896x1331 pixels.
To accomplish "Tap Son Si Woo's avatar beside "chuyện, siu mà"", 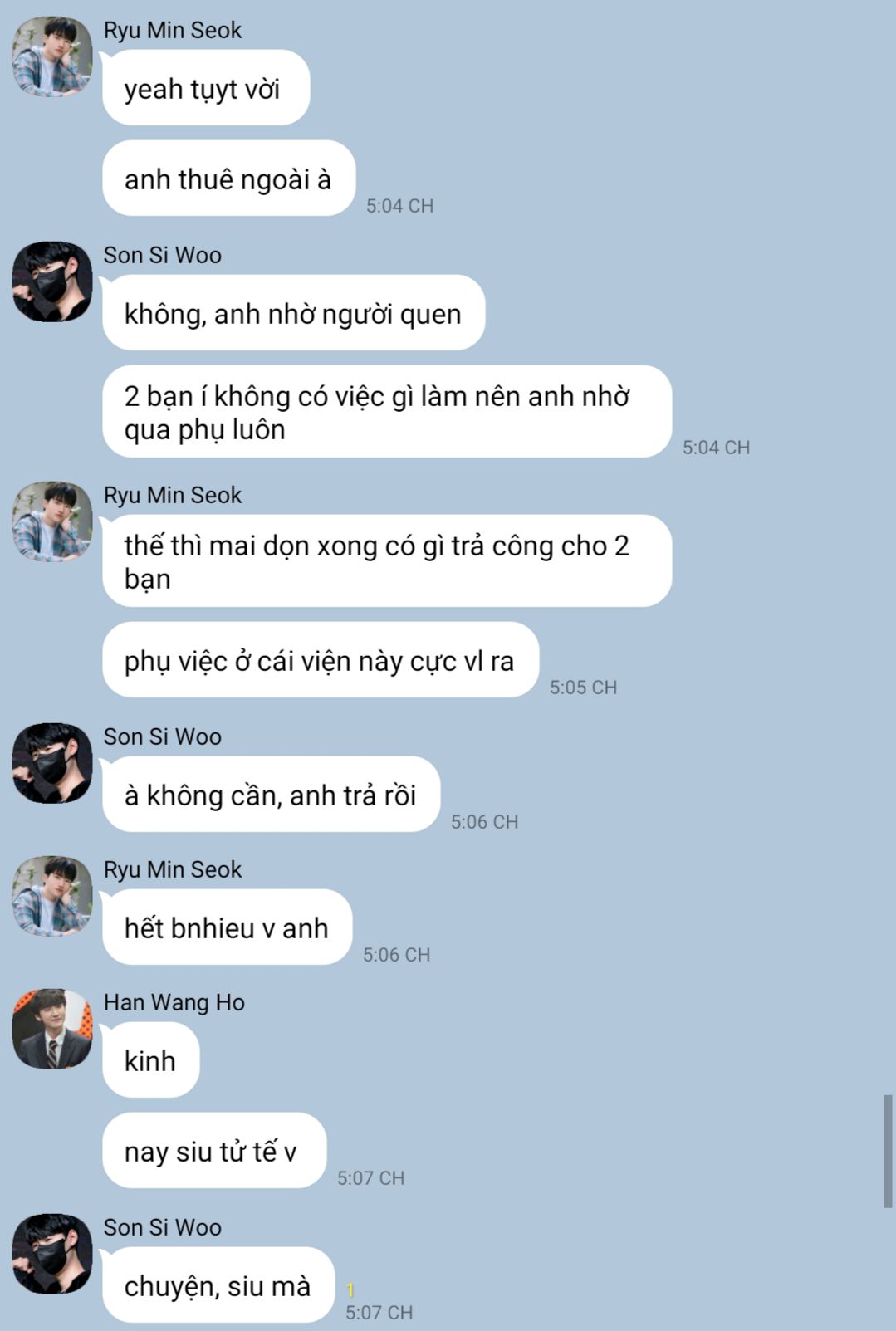I will [51, 1254].
